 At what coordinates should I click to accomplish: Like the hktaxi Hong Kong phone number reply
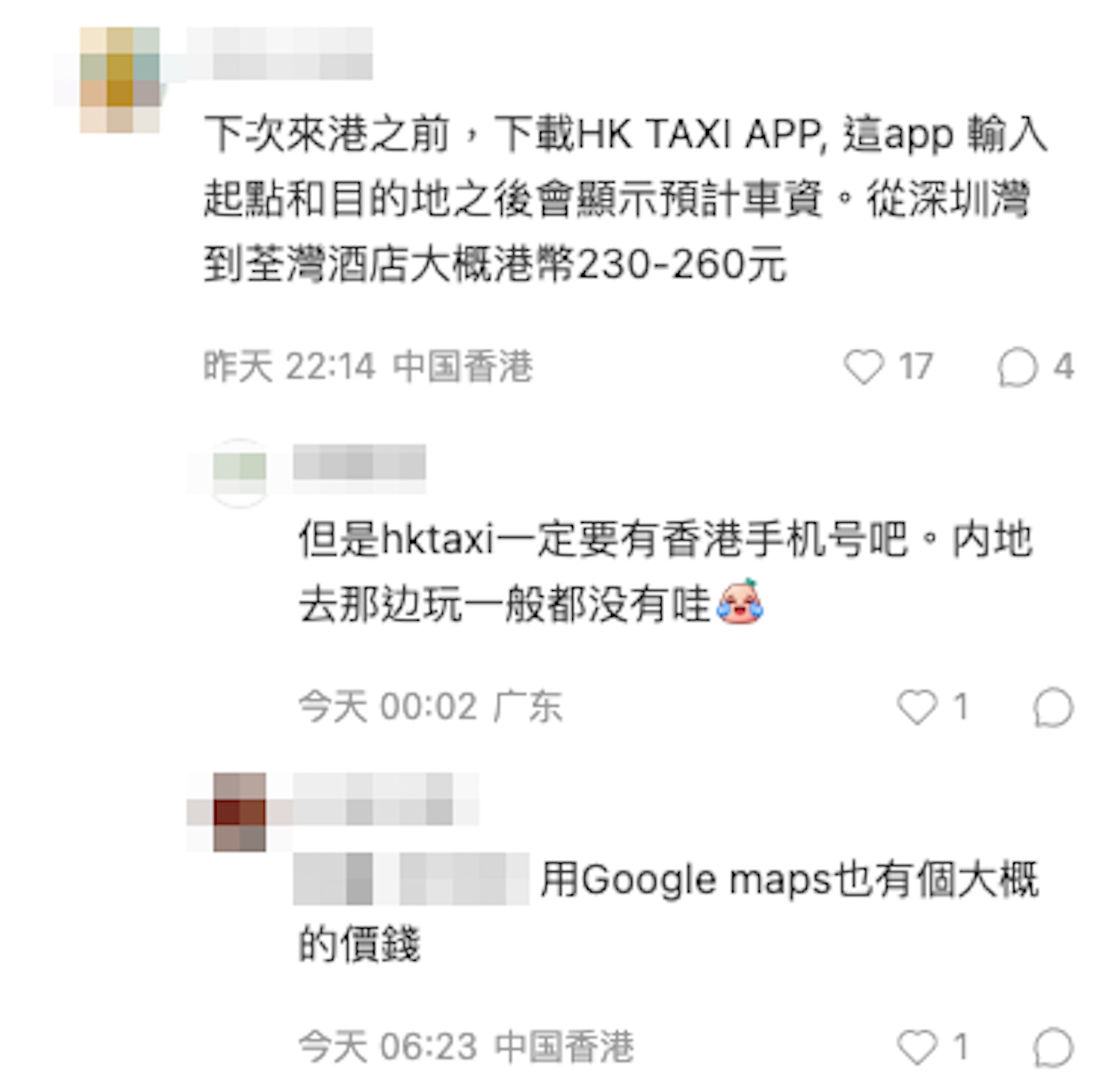[x=916, y=707]
